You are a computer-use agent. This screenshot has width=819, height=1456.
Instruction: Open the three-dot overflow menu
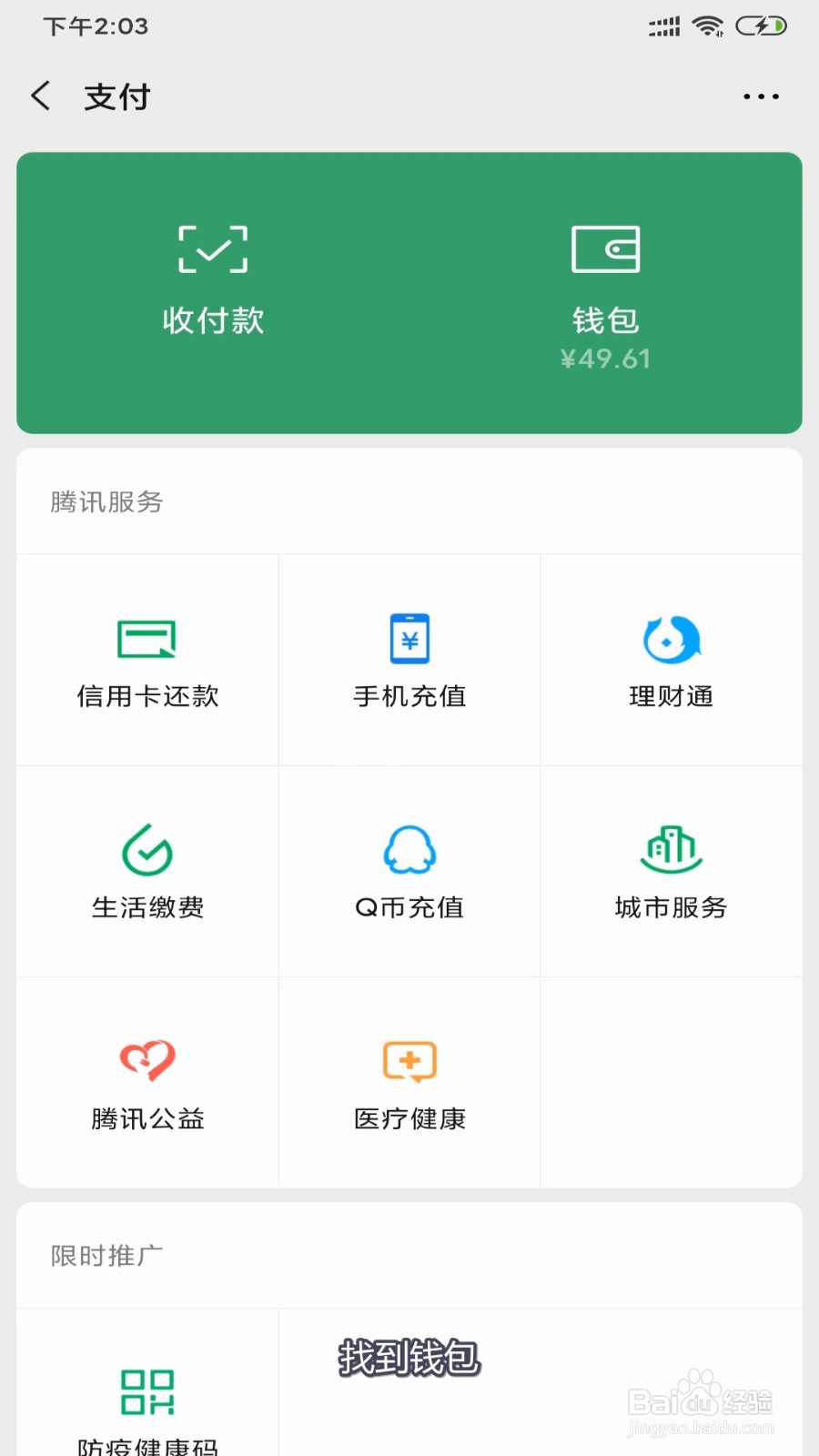click(761, 96)
